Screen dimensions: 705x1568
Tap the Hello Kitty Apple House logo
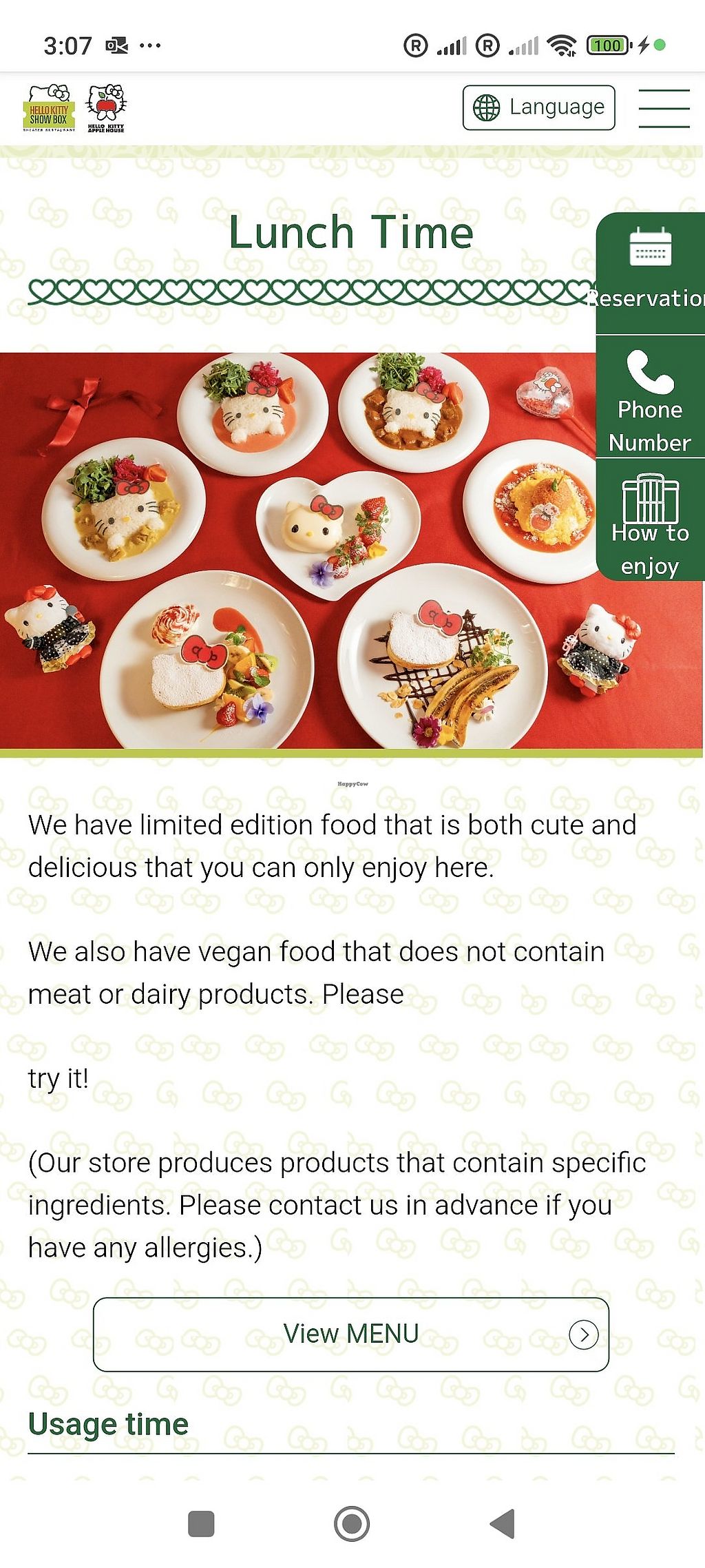106,108
